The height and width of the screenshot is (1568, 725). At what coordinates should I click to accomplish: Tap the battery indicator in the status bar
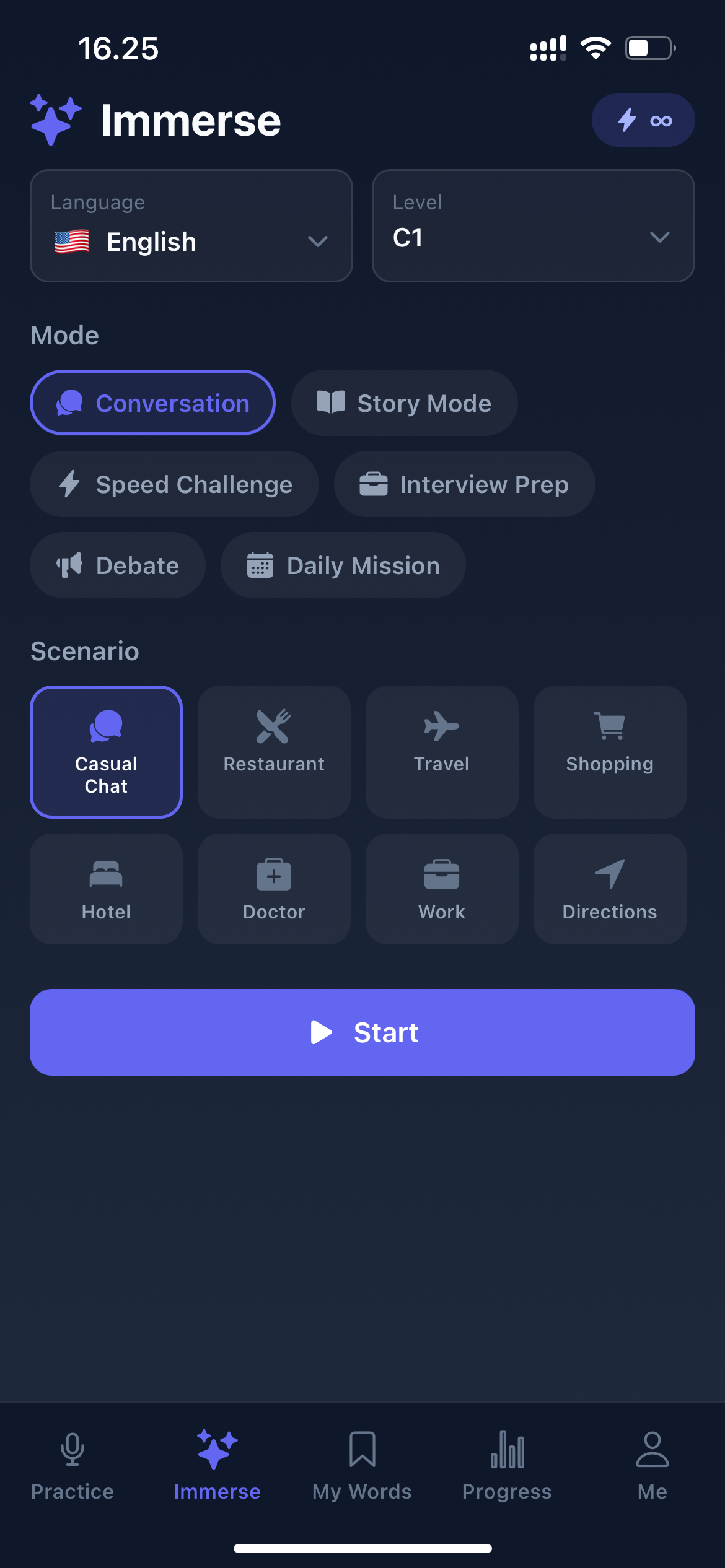(650, 47)
